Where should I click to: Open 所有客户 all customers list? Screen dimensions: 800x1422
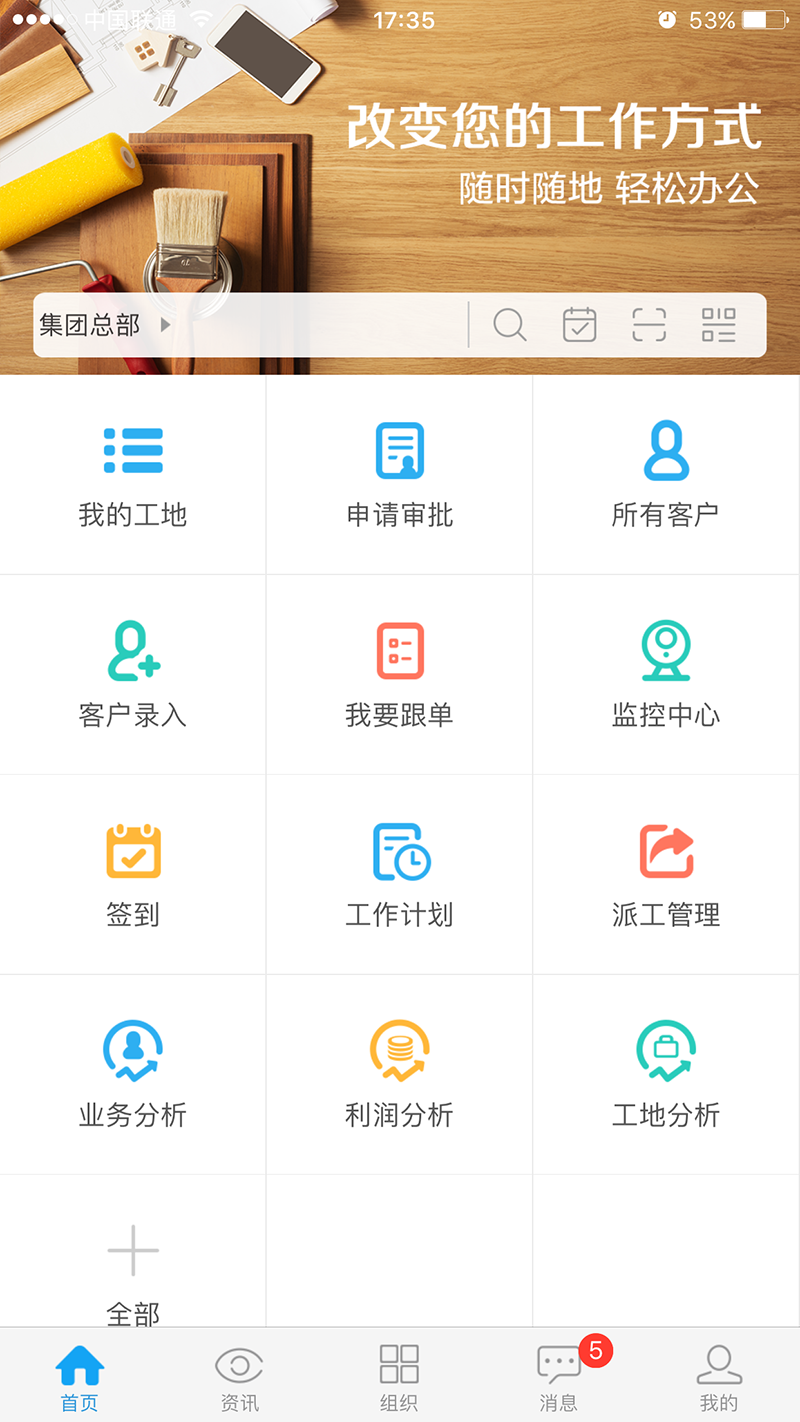[665, 474]
